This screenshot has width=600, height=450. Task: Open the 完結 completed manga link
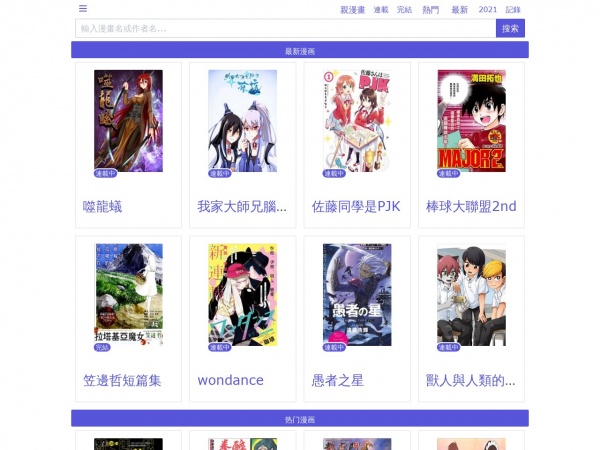click(404, 9)
